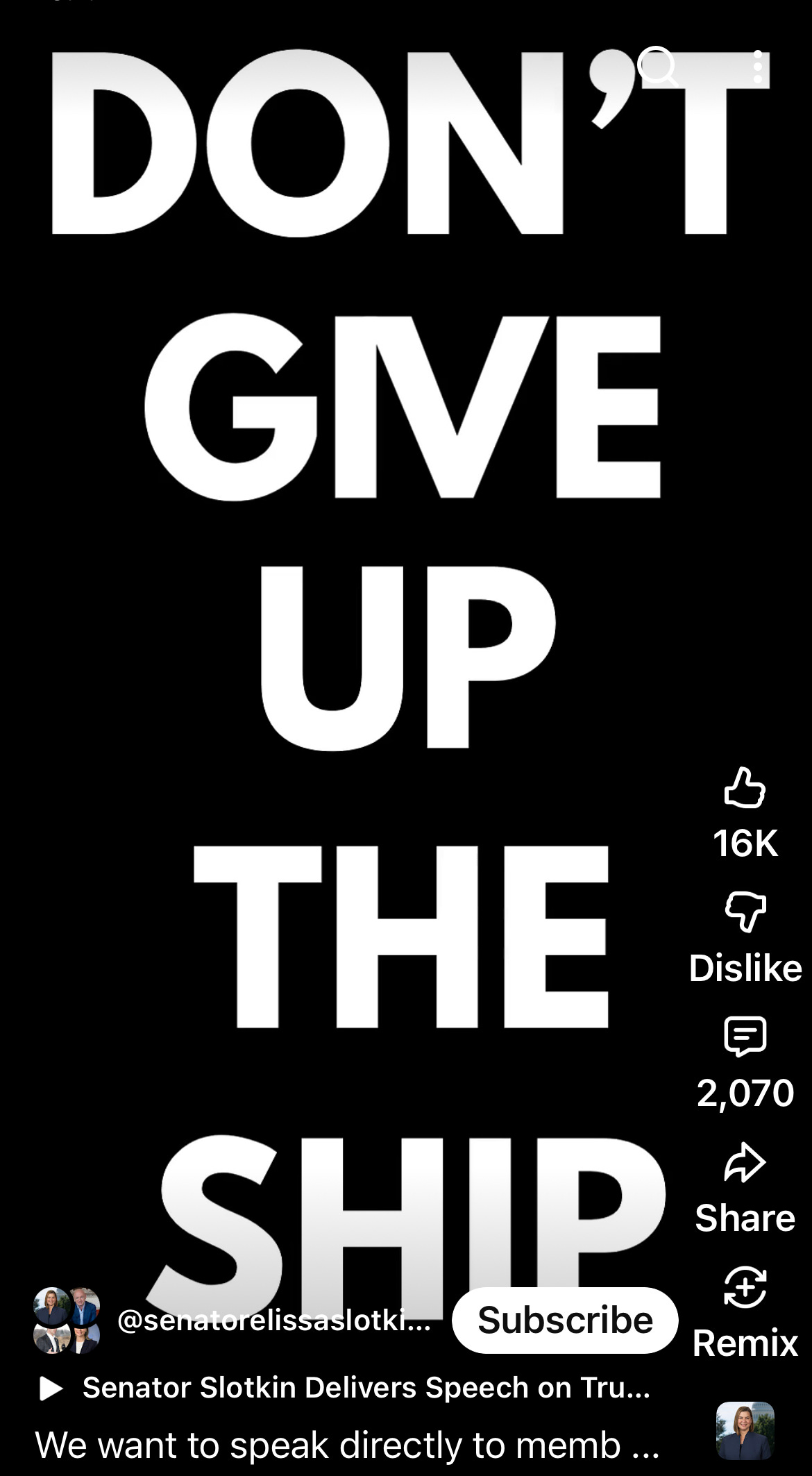
Task: Open the search icon
Action: click(x=657, y=67)
